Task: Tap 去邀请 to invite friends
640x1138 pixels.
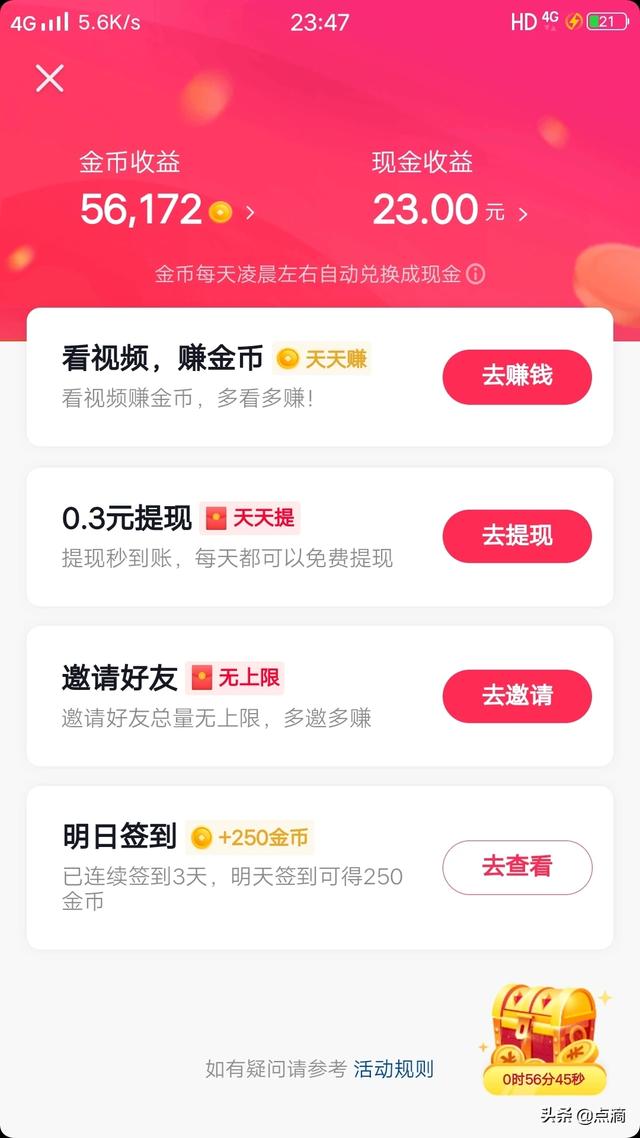Action: tap(517, 696)
